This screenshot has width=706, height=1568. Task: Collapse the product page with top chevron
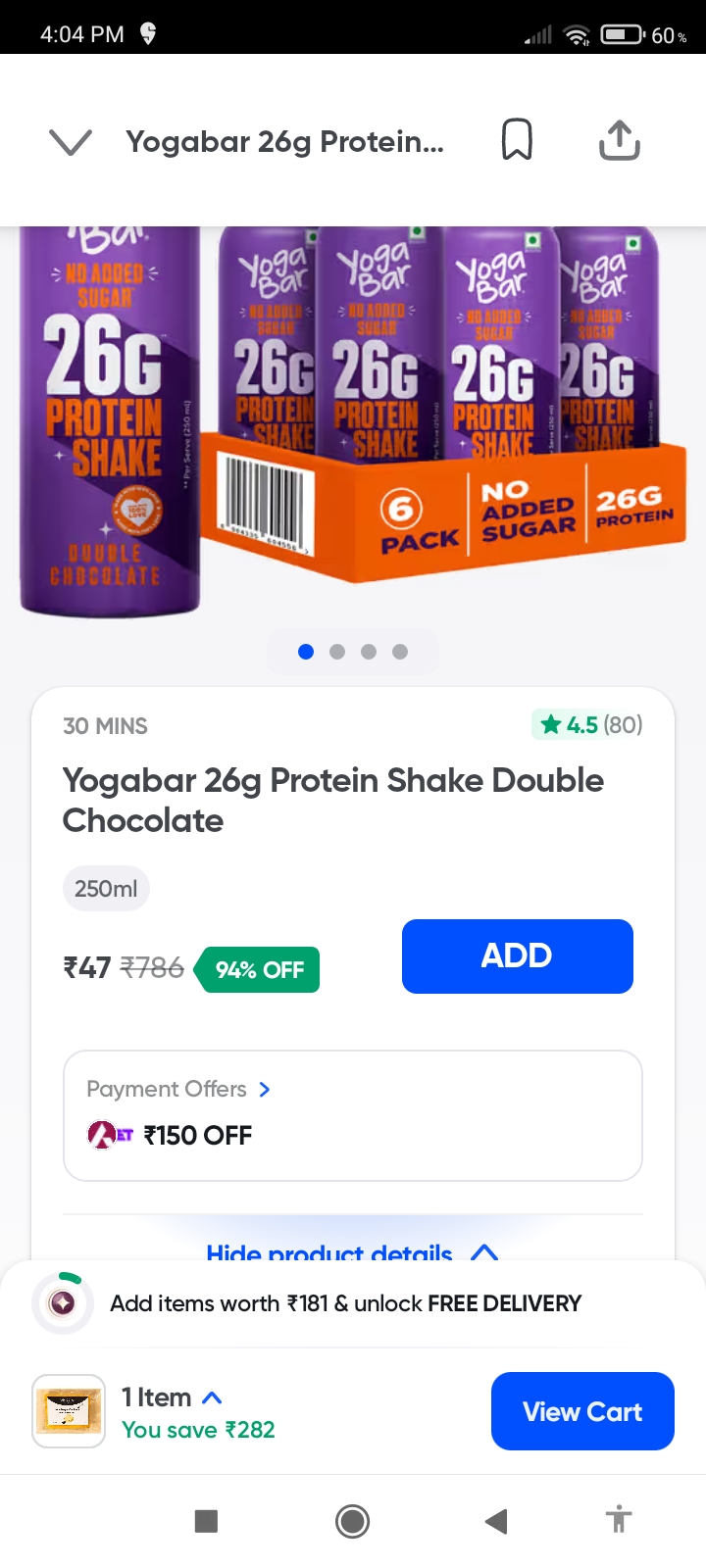click(70, 139)
